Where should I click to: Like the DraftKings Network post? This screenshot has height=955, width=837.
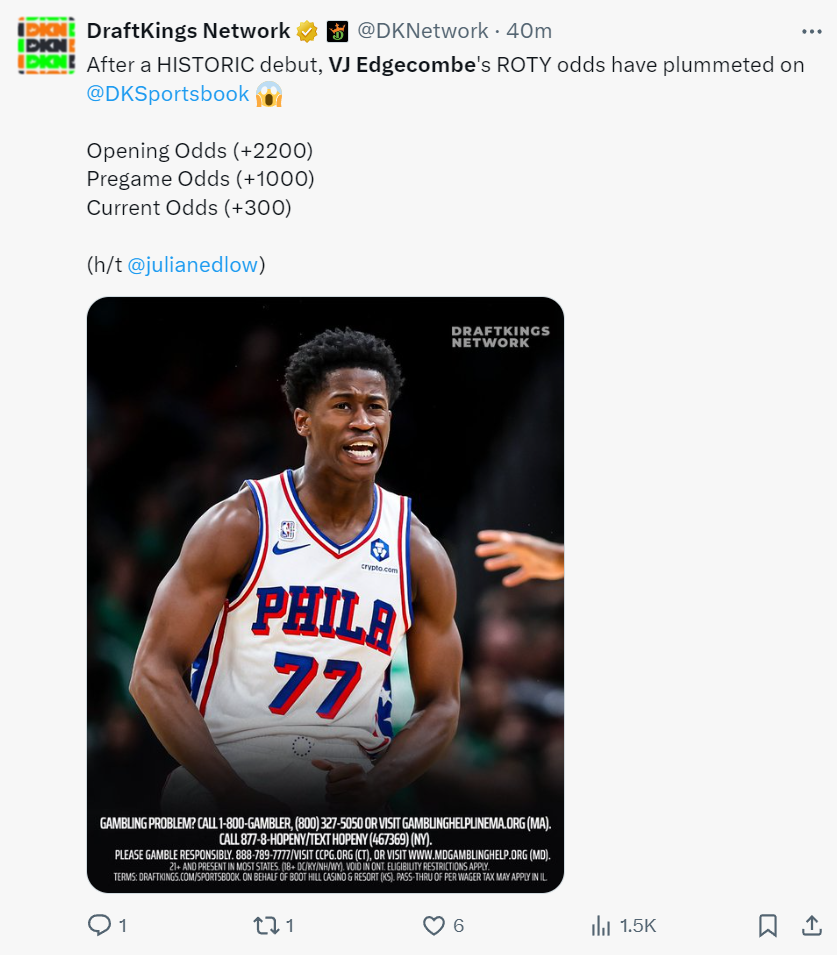433,926
